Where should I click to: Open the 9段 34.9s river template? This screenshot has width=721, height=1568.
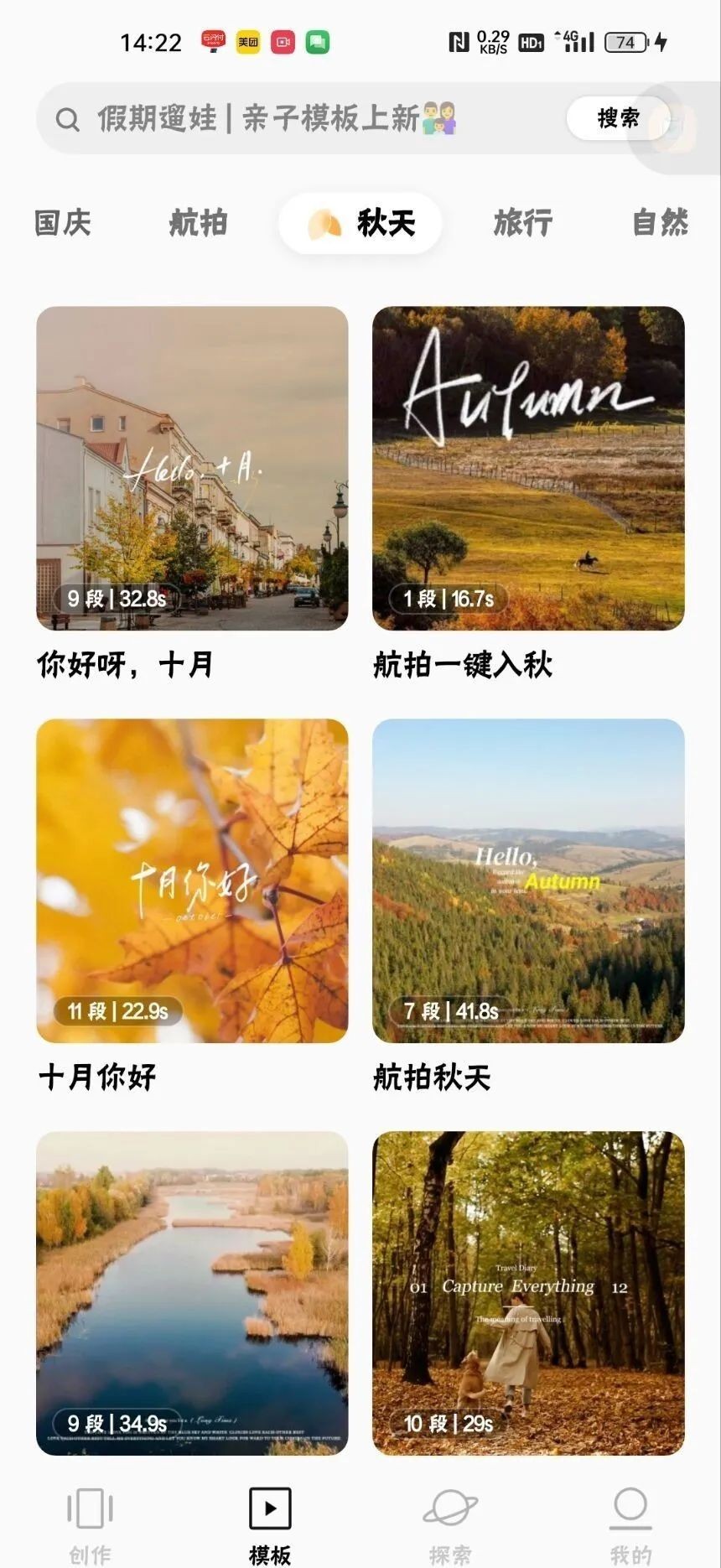[x=192, y=1293]
